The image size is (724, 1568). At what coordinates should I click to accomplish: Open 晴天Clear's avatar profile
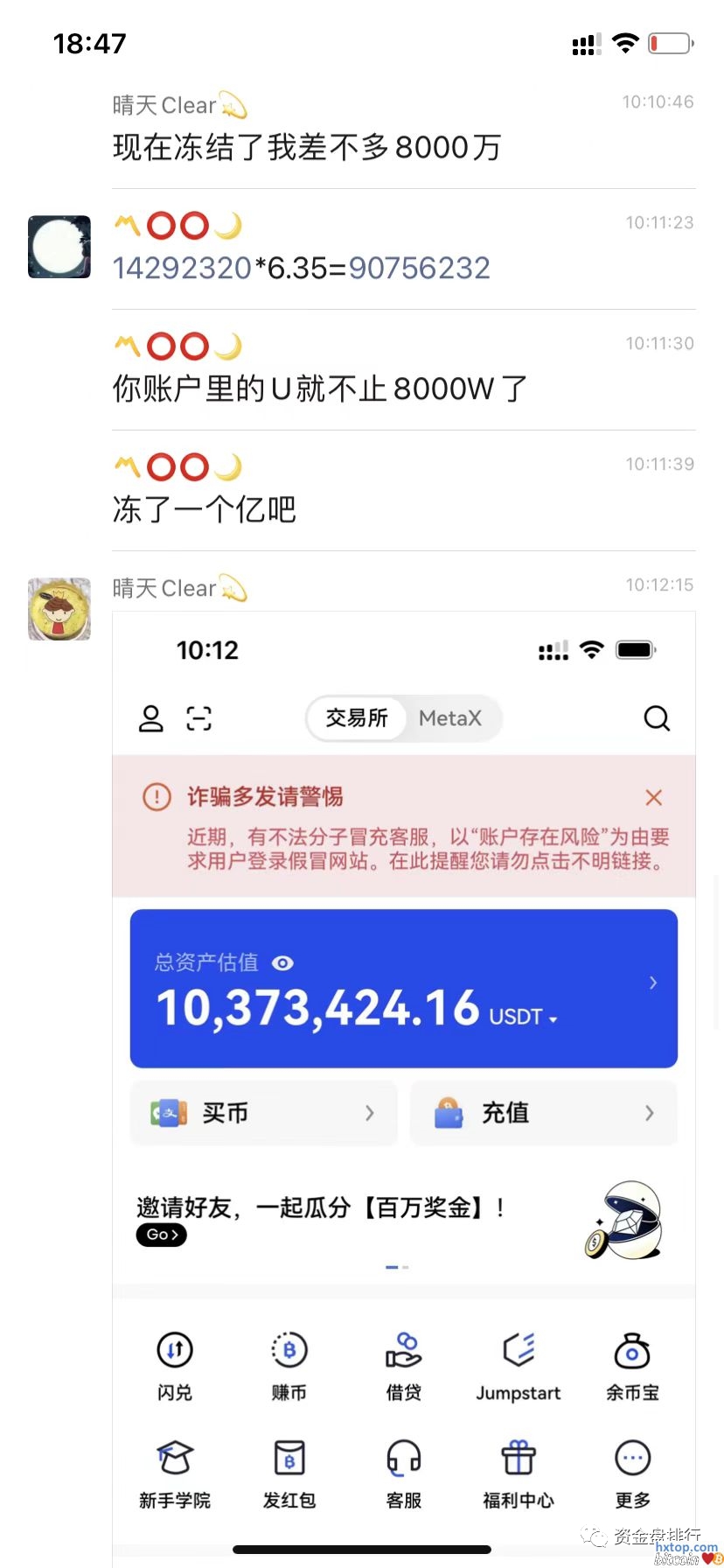point(59,609)
